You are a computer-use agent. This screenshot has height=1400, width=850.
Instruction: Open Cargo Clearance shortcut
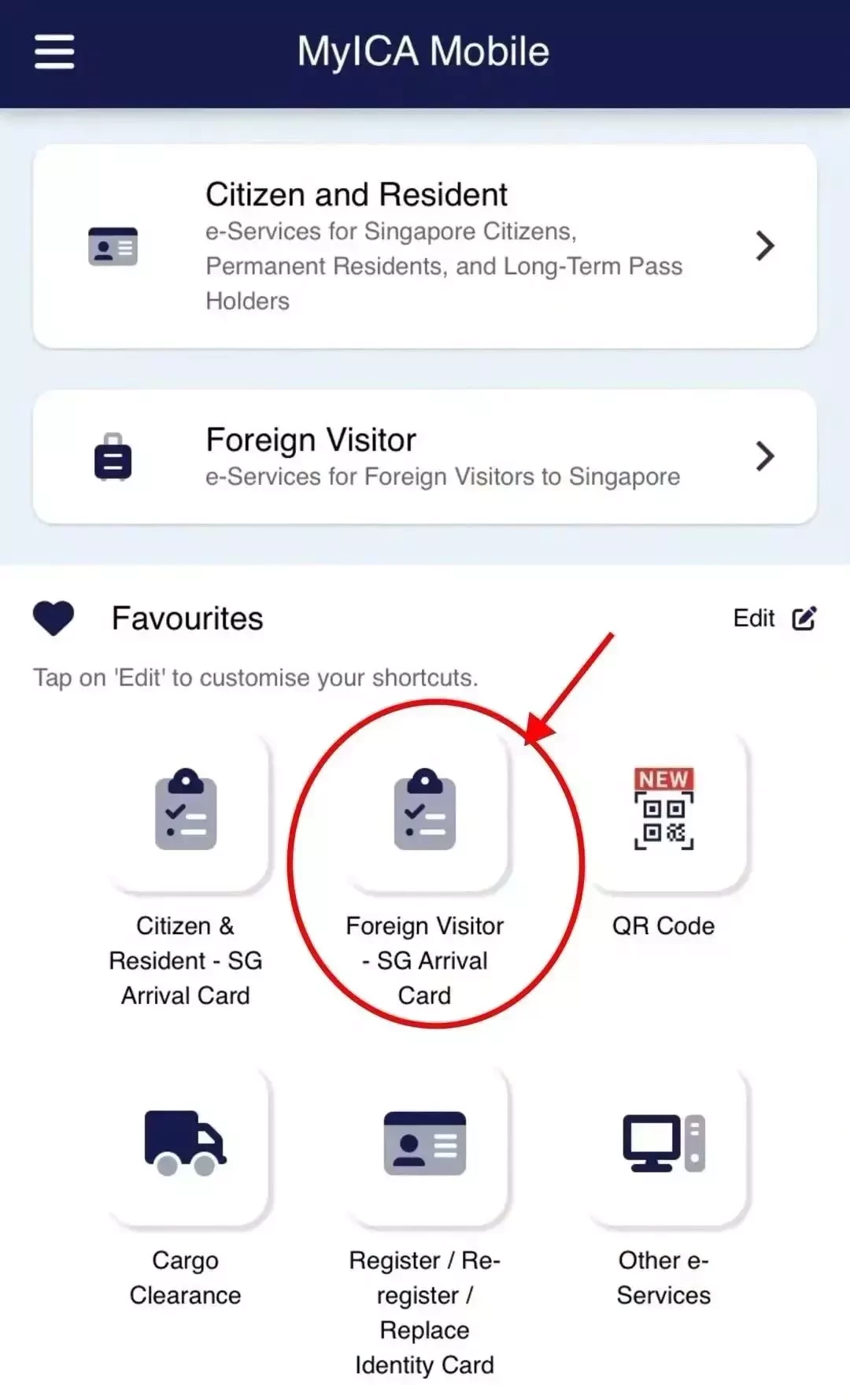187,1144
